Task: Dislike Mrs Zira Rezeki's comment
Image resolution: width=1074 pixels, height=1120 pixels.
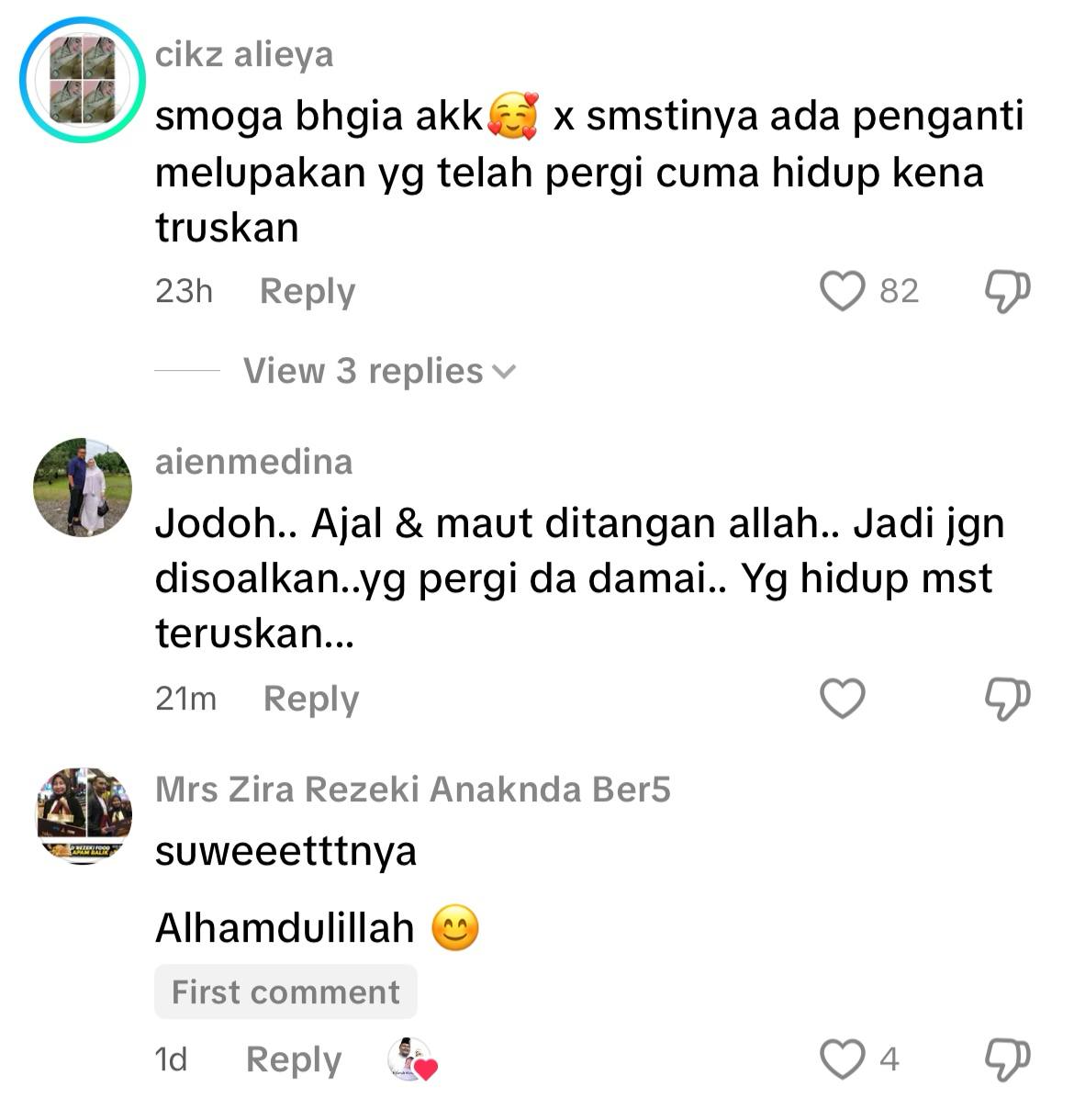Action: pos(1007,1059)
